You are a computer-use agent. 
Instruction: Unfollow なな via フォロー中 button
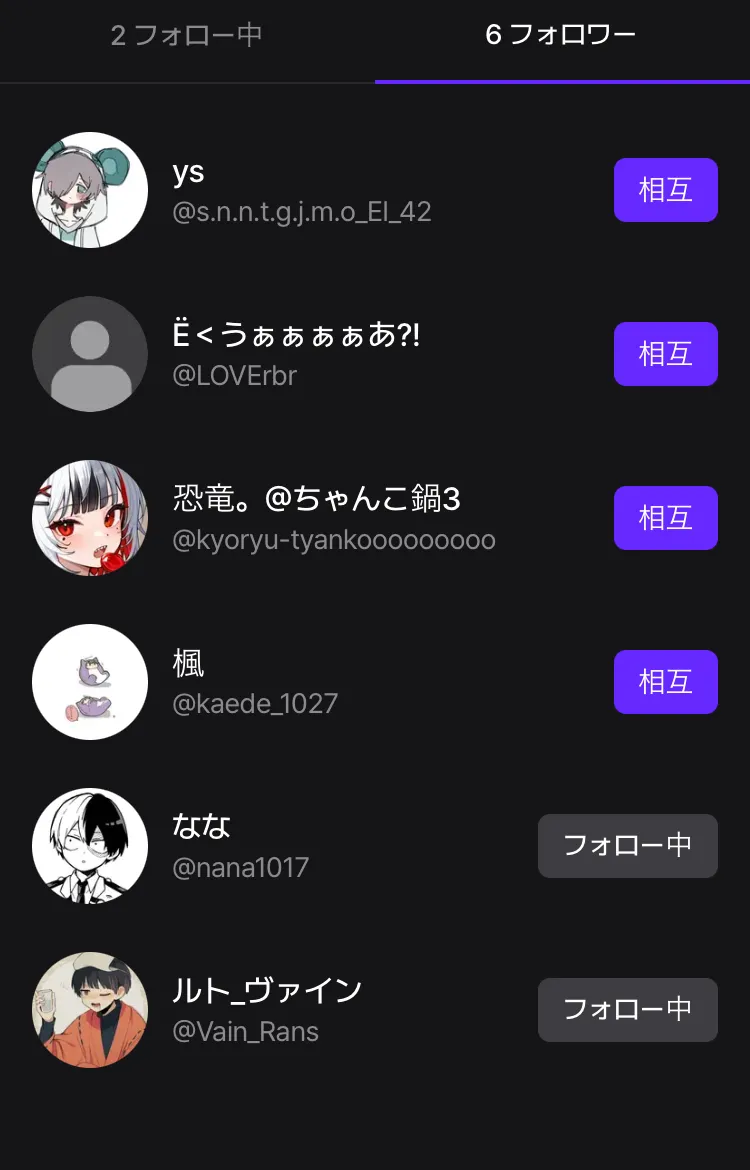(627, 846)
